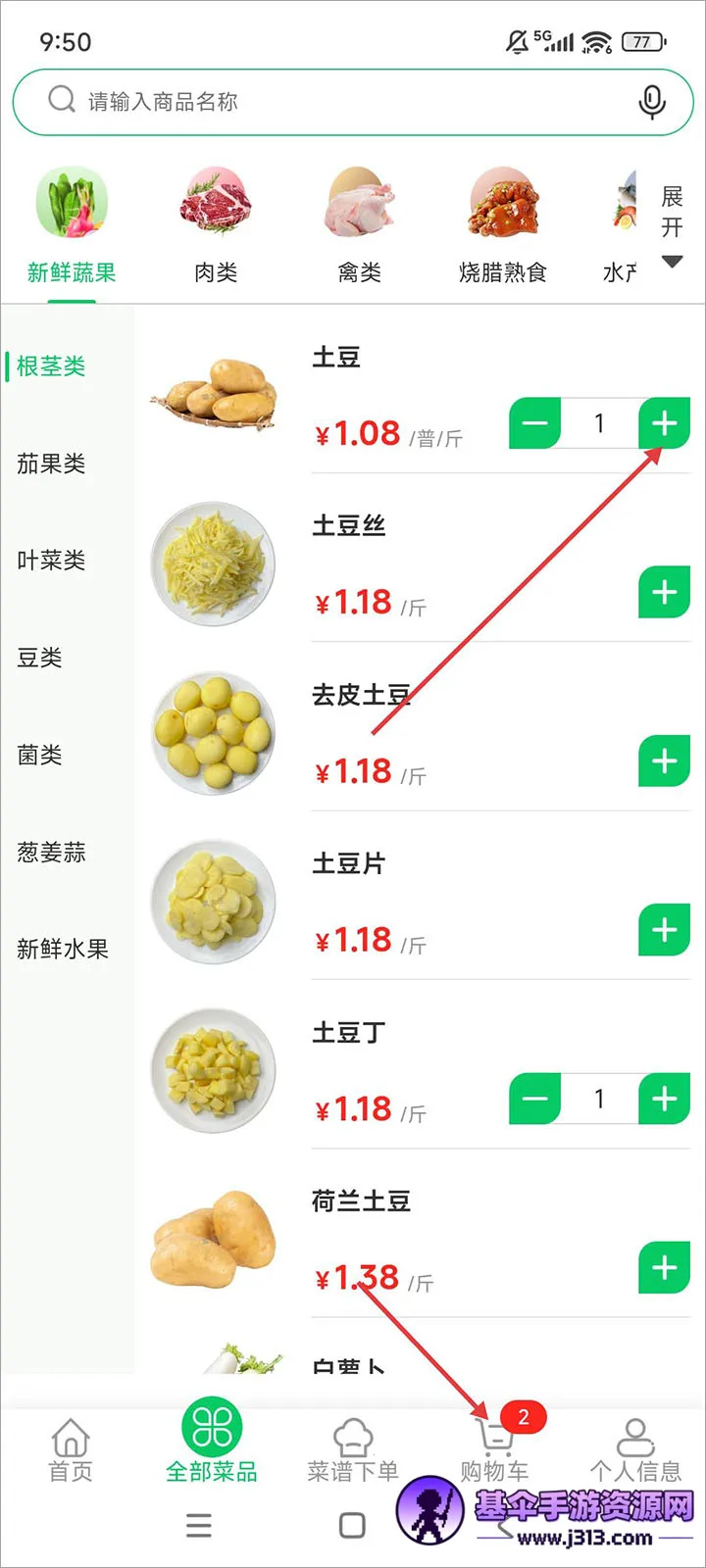Tap the search input field

294,101
